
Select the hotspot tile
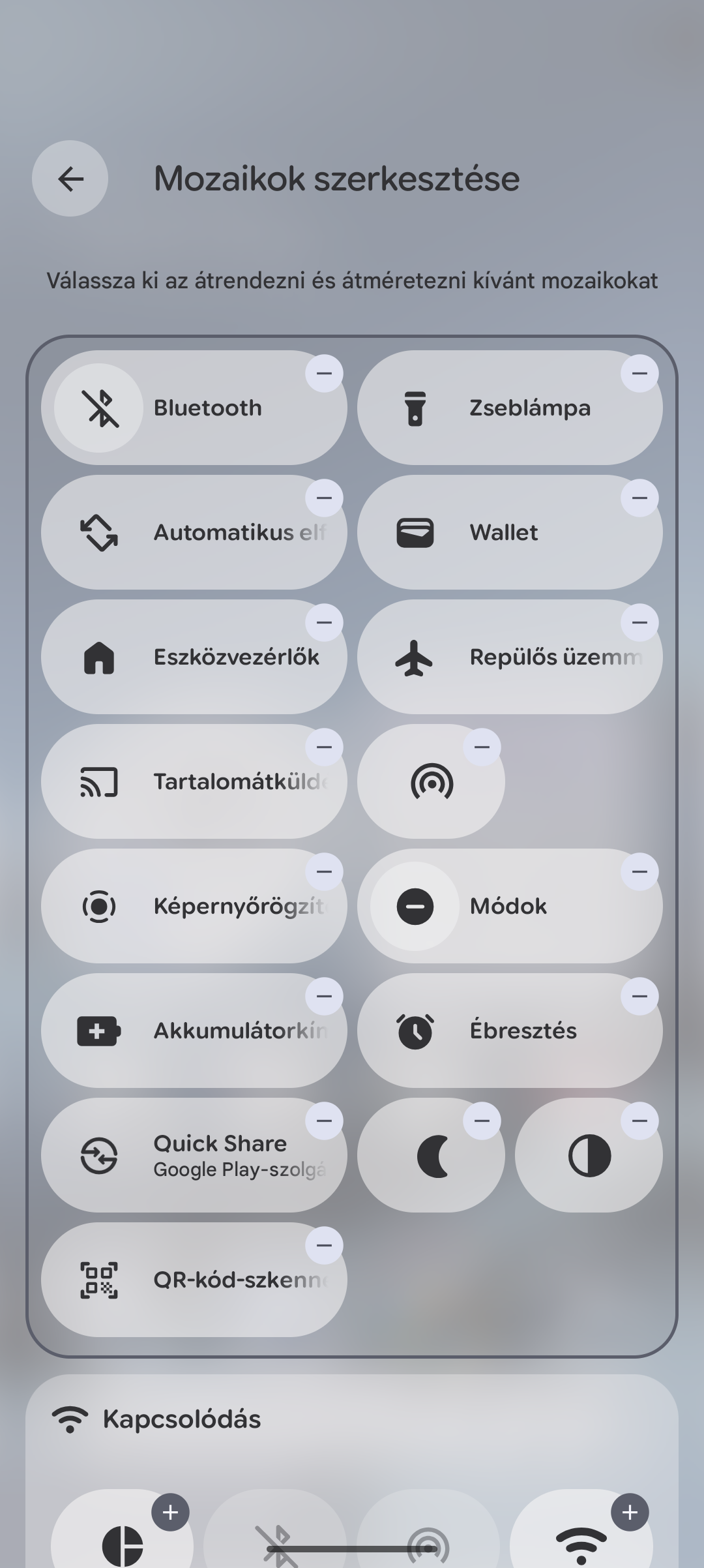point(431,782)
